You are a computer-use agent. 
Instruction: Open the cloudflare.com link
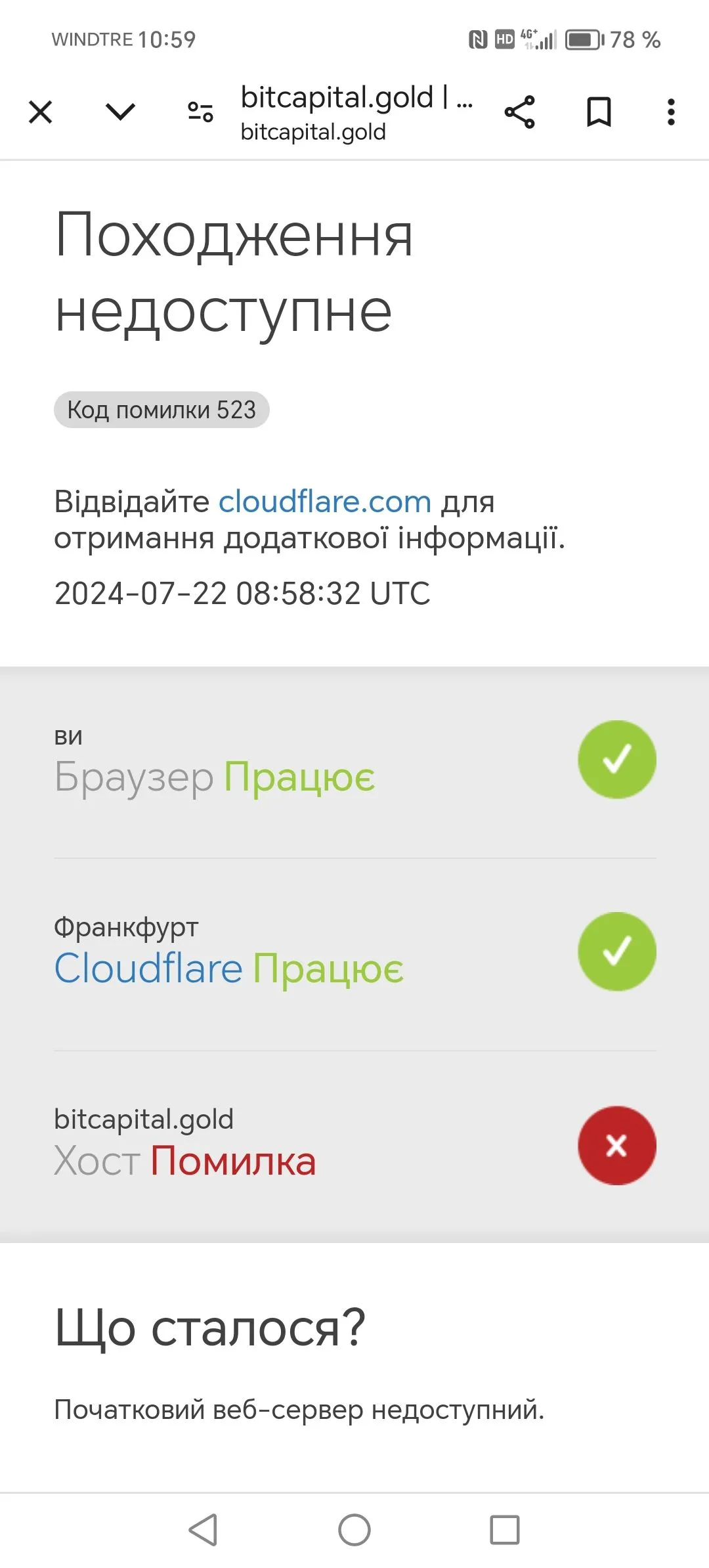click(324, 502)
